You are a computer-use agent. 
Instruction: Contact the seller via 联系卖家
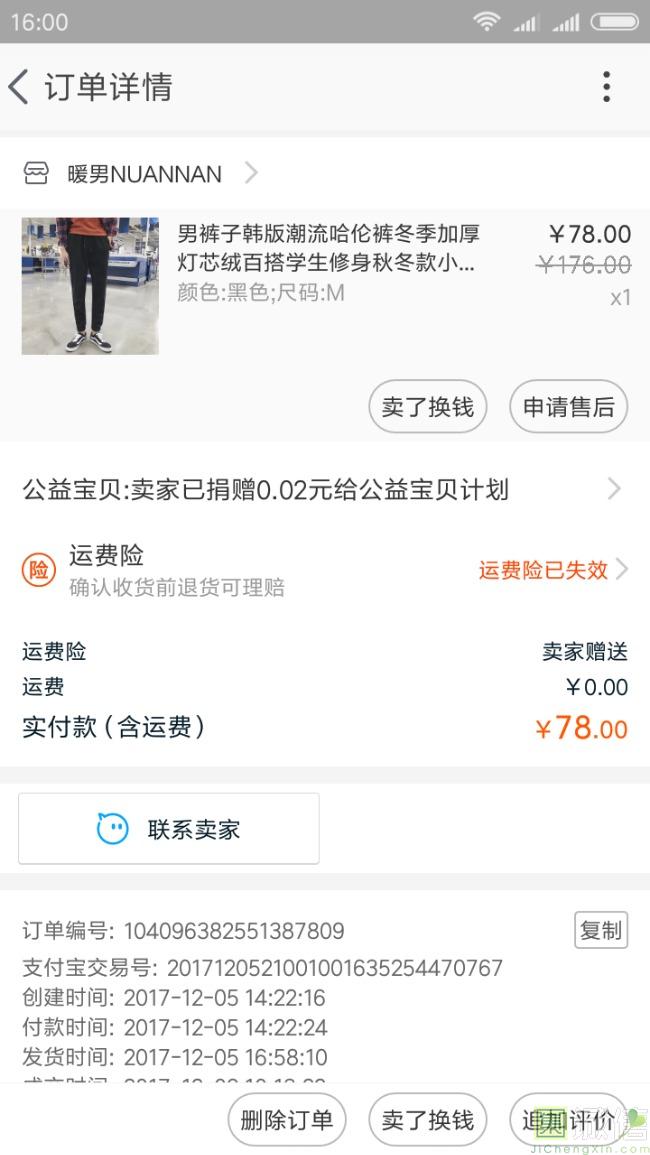point(169,829)
